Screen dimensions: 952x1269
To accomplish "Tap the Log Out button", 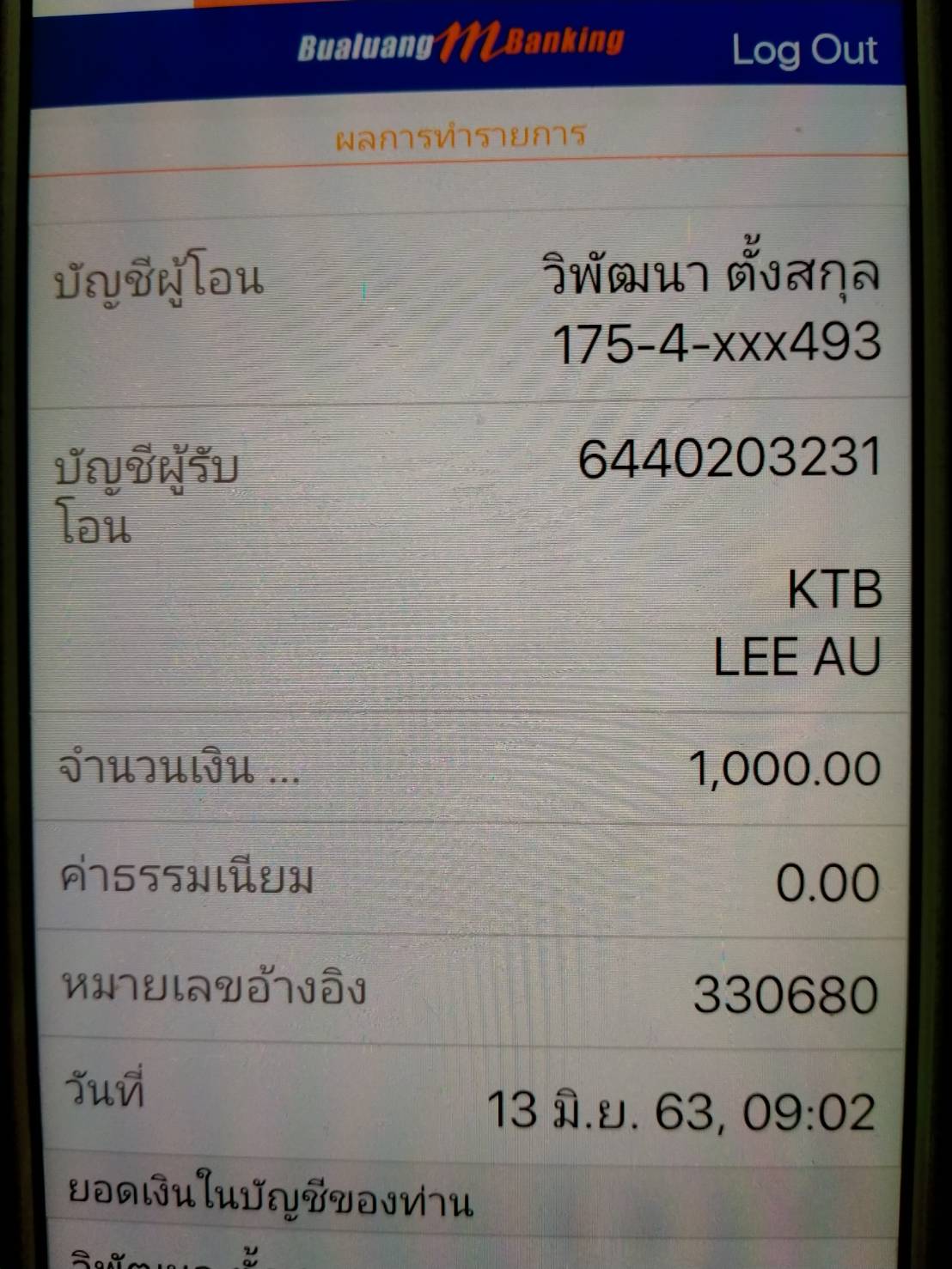I will pyautogui.click(x=804, y=51).
